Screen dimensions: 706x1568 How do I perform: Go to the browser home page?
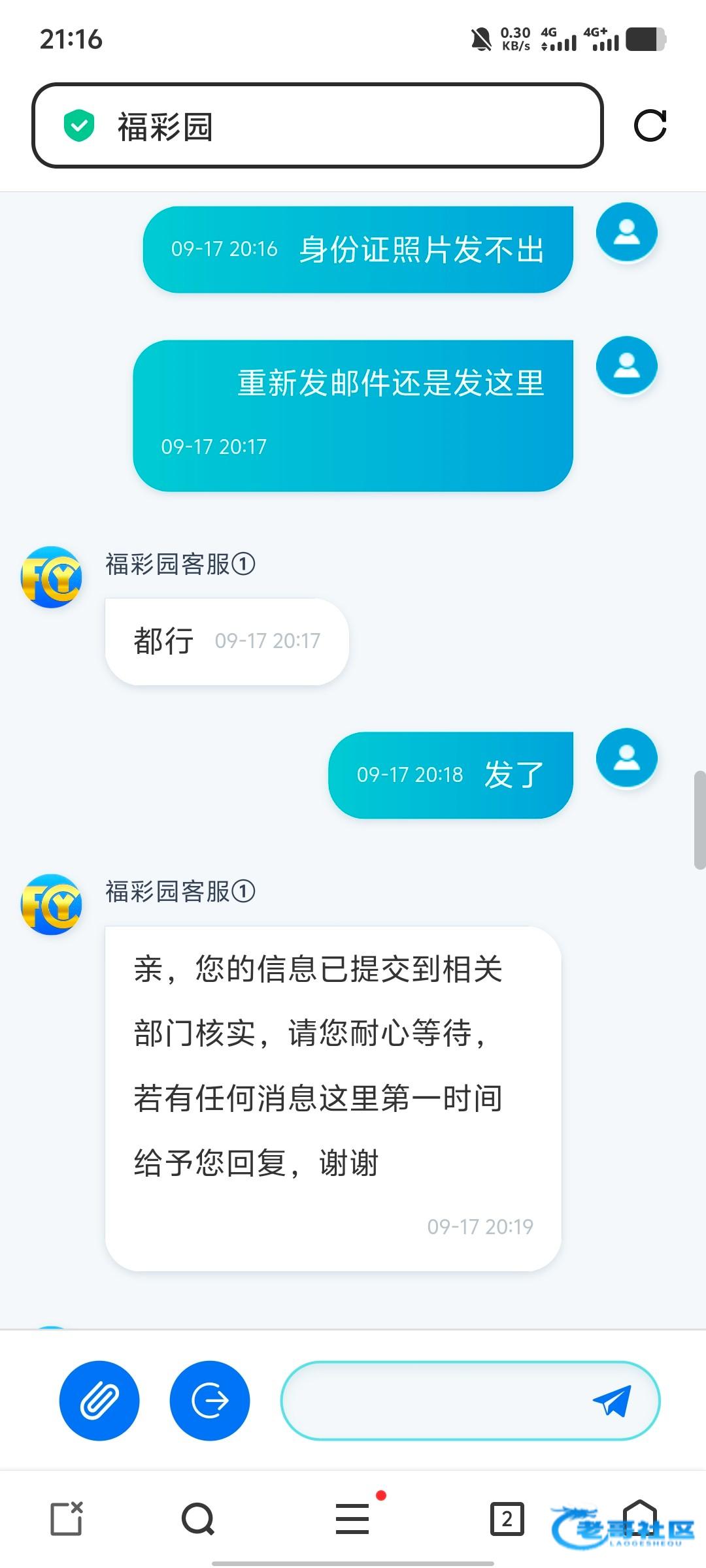tap(639, 1518)
